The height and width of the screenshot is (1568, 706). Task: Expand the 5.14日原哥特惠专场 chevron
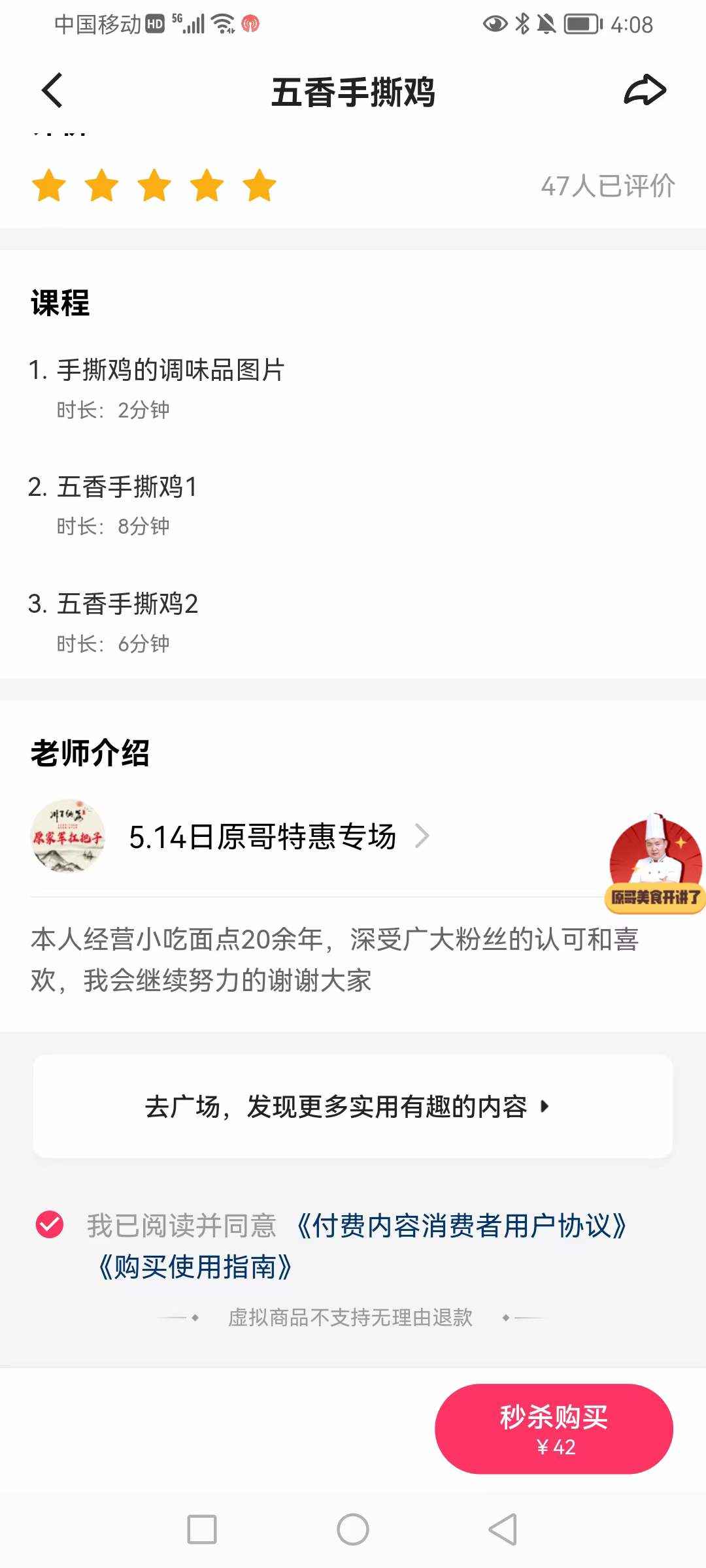(424, 836)
